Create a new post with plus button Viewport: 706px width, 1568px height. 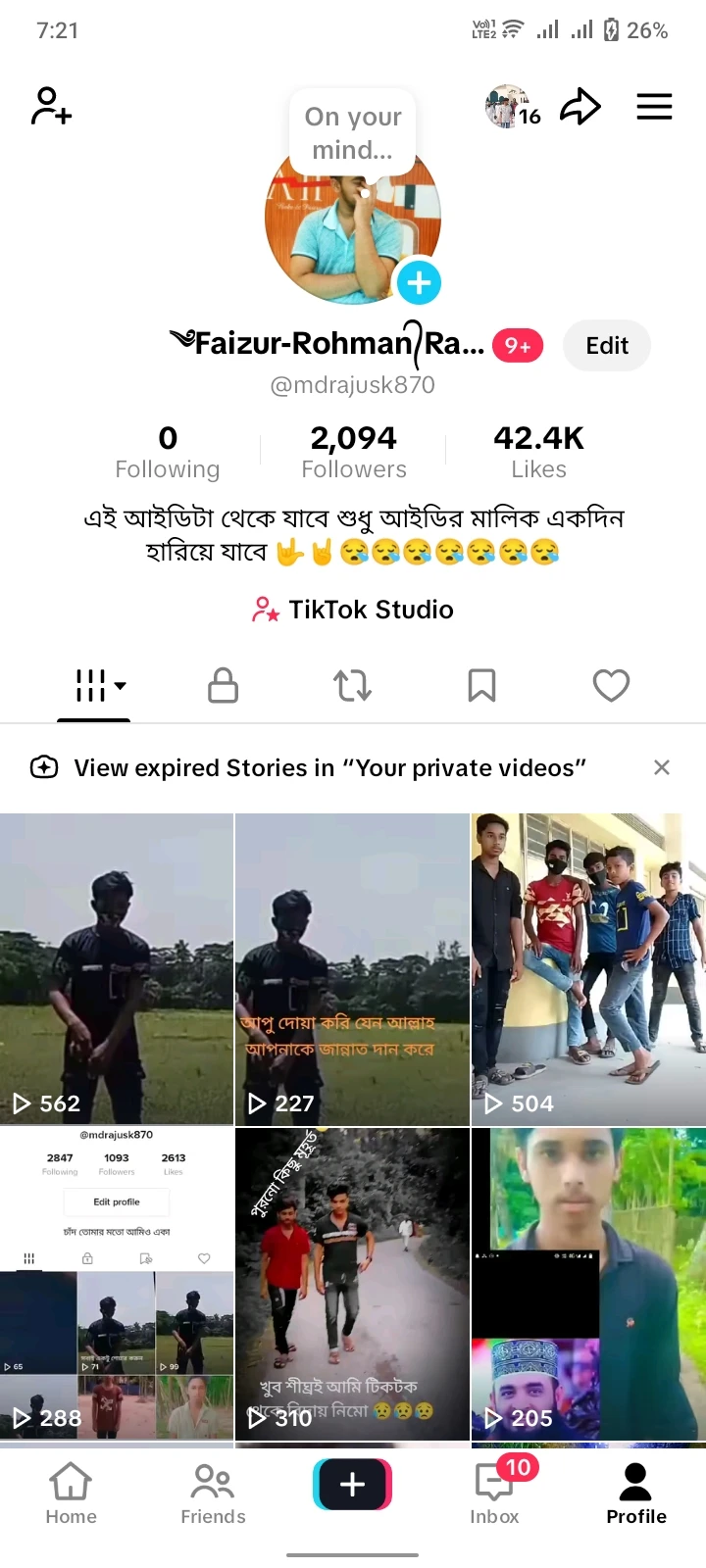click(352, 1485)
